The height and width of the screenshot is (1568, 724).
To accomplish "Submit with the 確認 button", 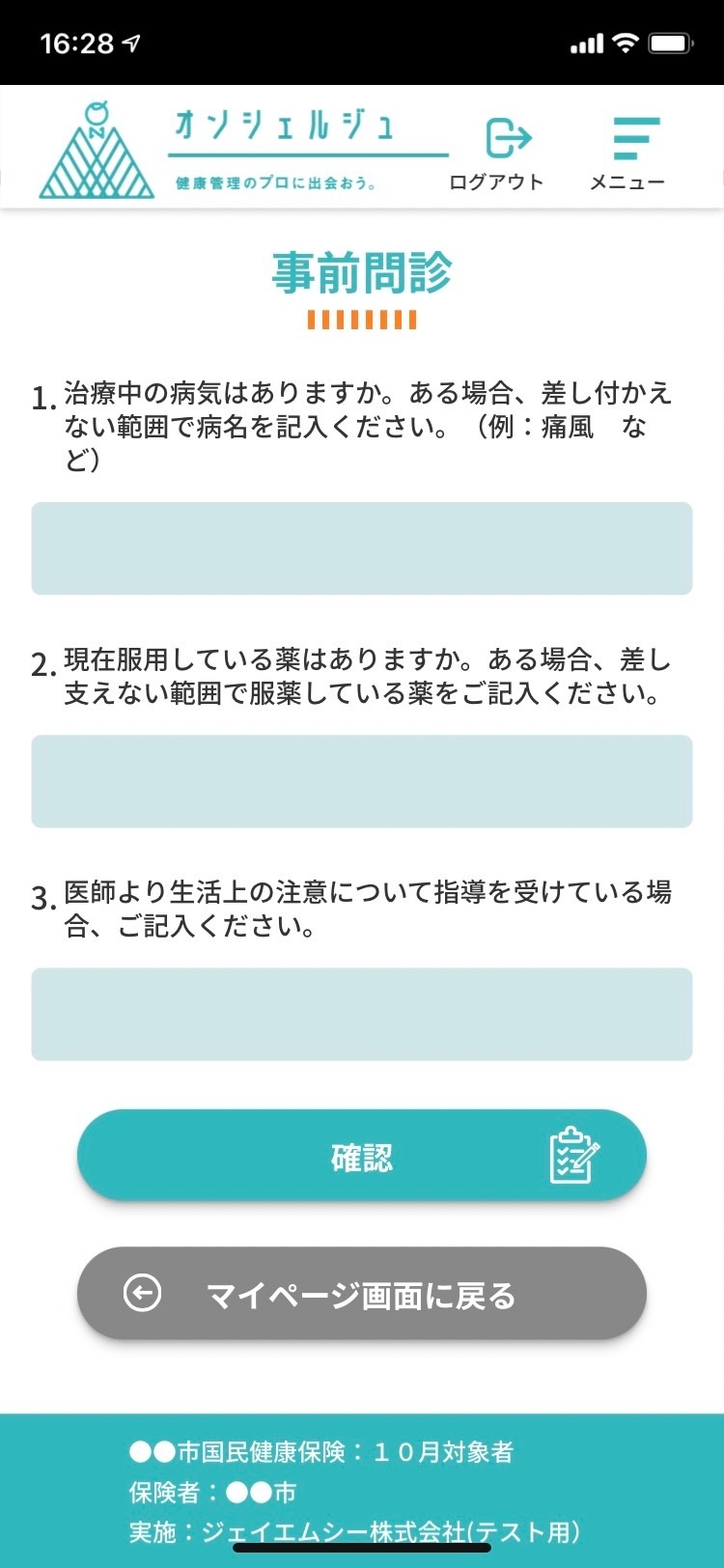I will click(361, 1156).
